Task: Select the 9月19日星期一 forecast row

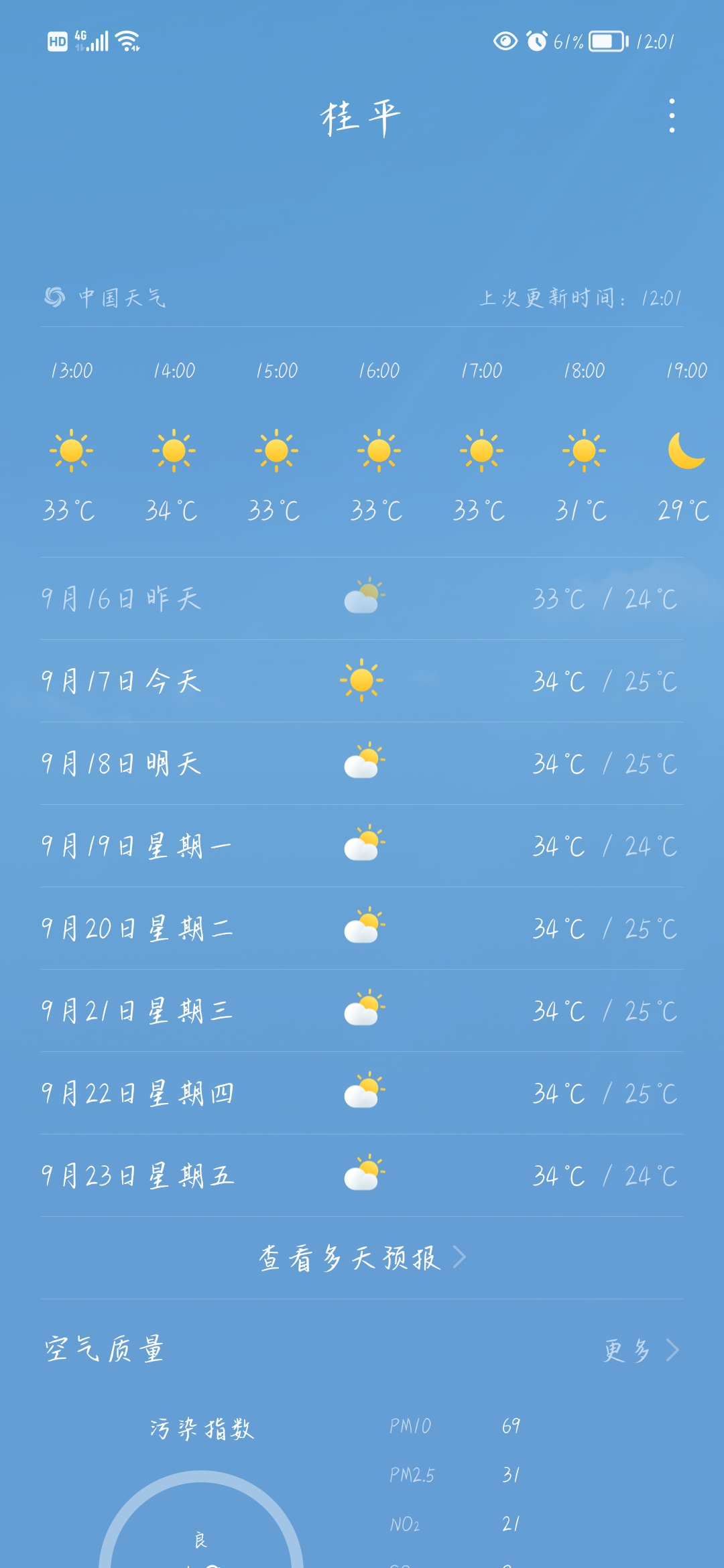Action: click(x=362, y=846)
